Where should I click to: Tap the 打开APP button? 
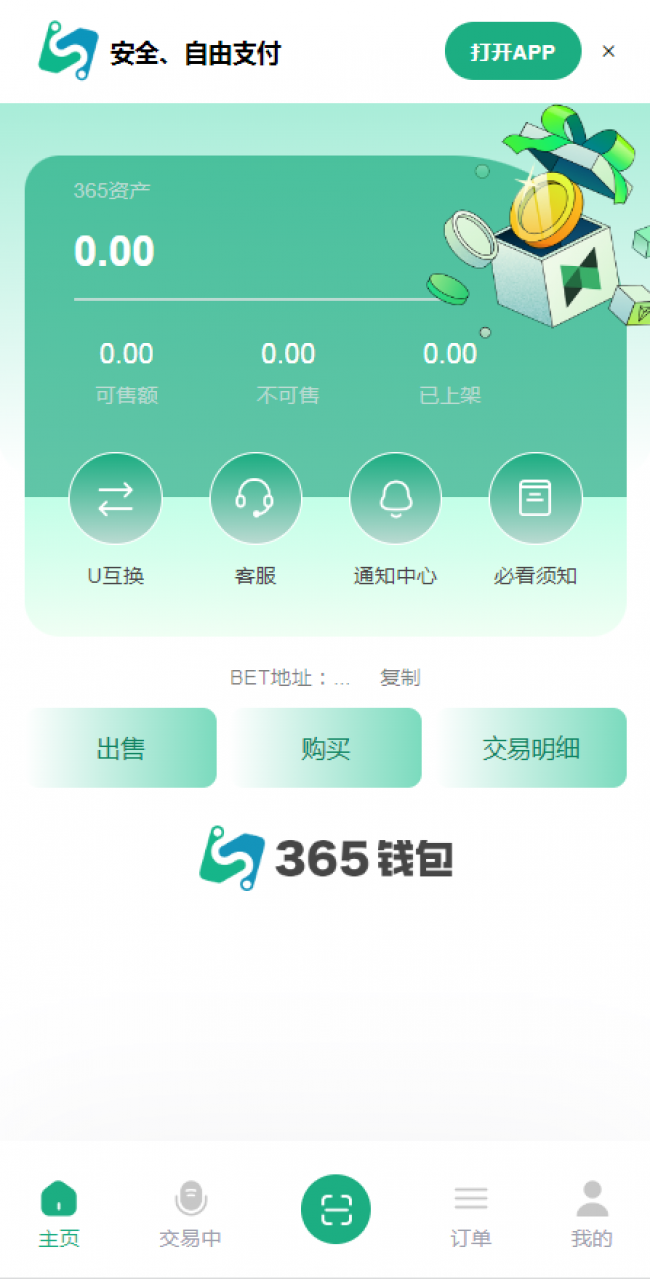click(x=512, y=51)
